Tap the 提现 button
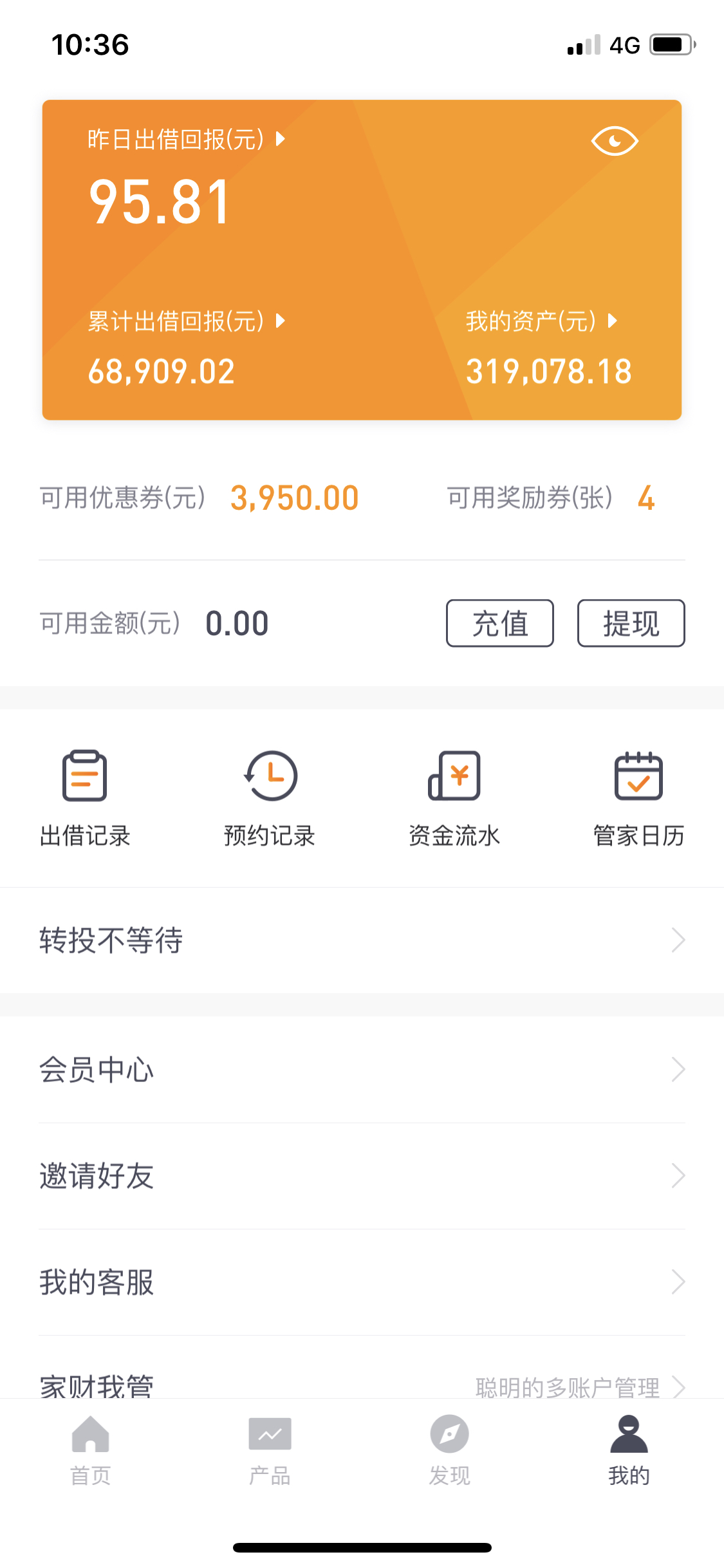Viewport: 724px width, 1568px height. (x=631, y=623)
